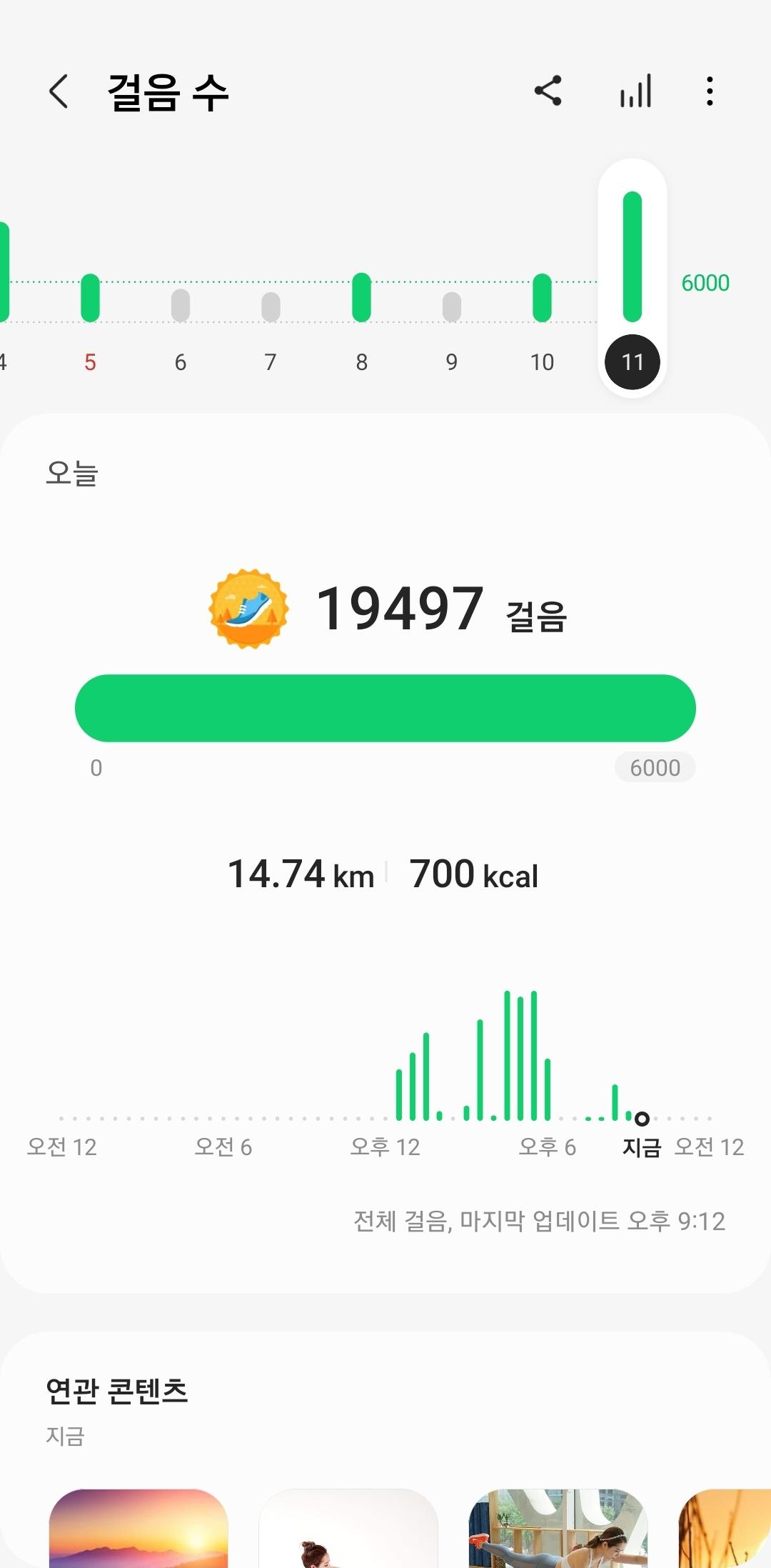Share today's step count
This screenshot has width=771, height=1568.
tap(548, 91)
